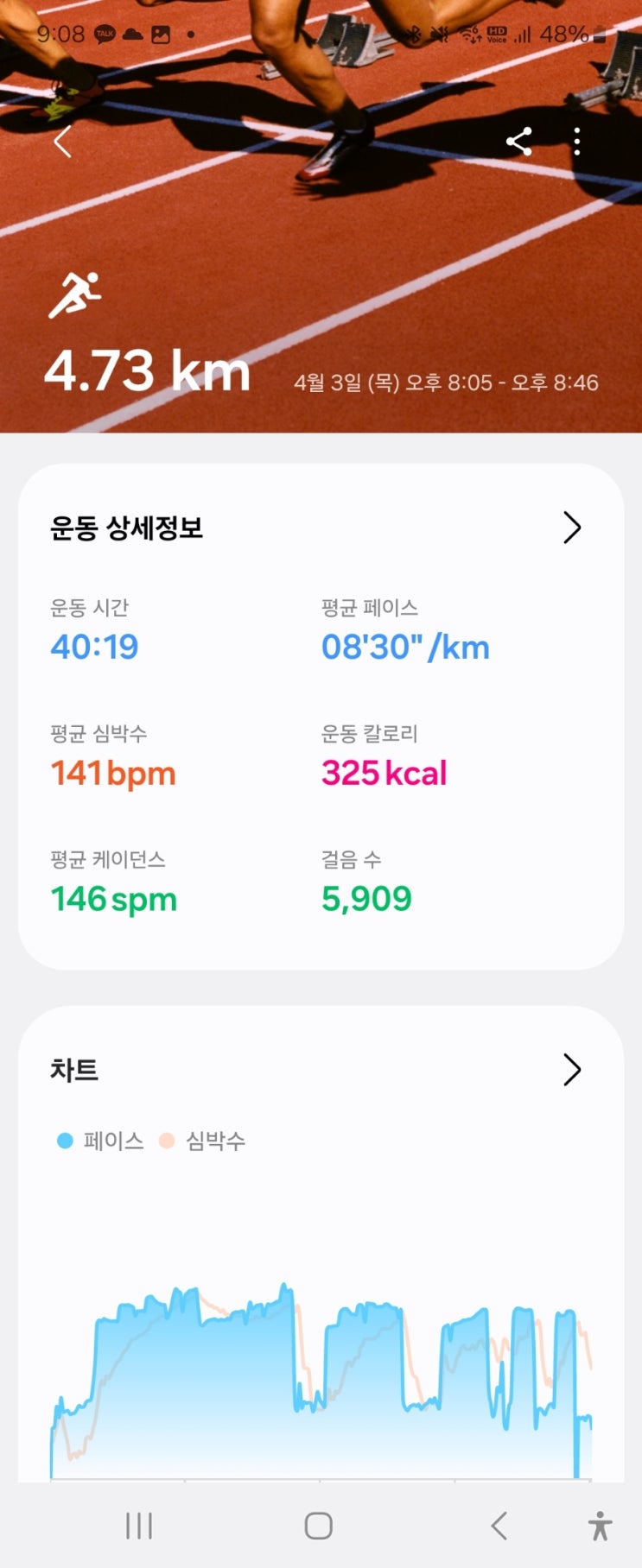
Task: Expand the 차트 section chevron
Action: pos(572,1070)
